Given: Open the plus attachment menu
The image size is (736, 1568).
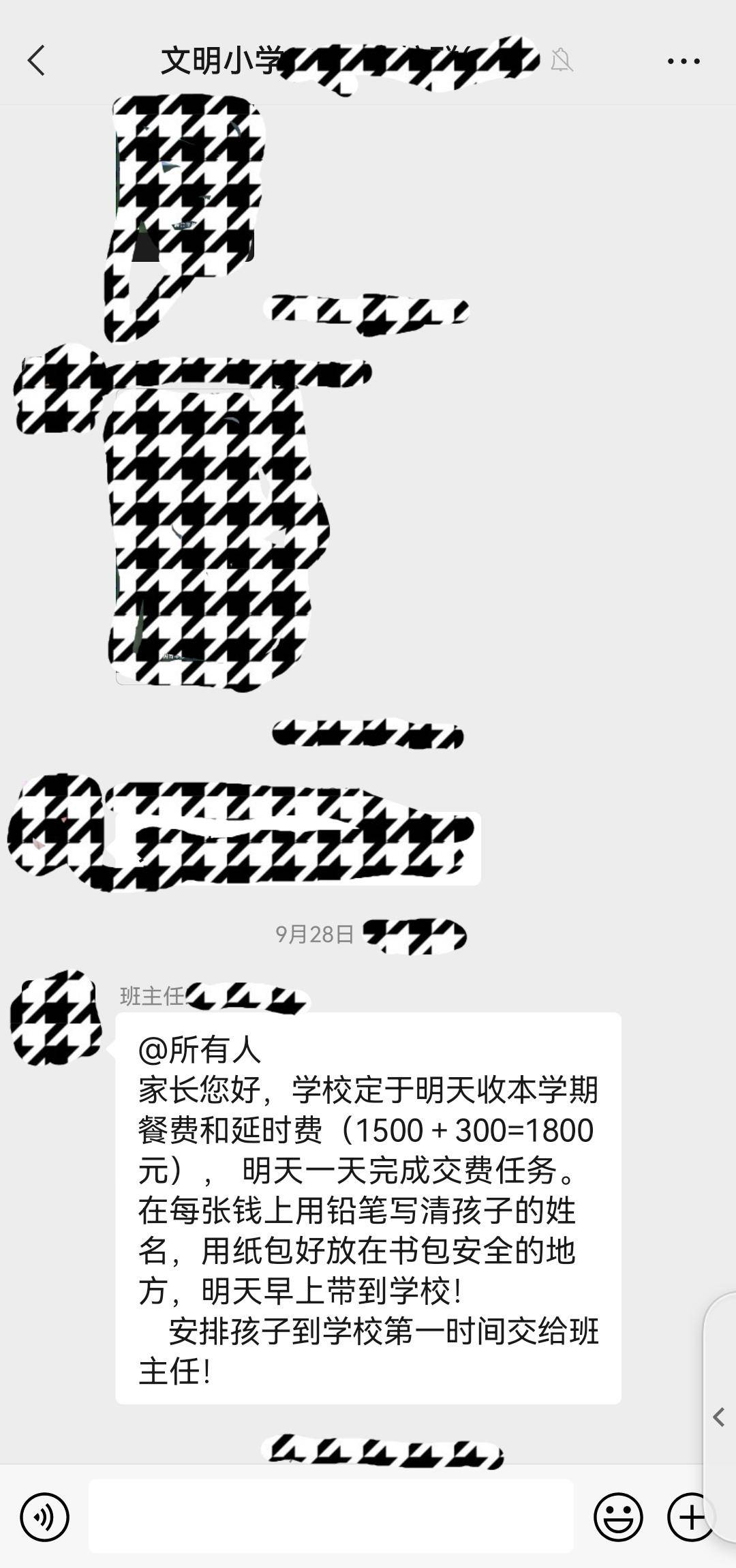Looking at the screenshot, I should tap(690, 1517).
